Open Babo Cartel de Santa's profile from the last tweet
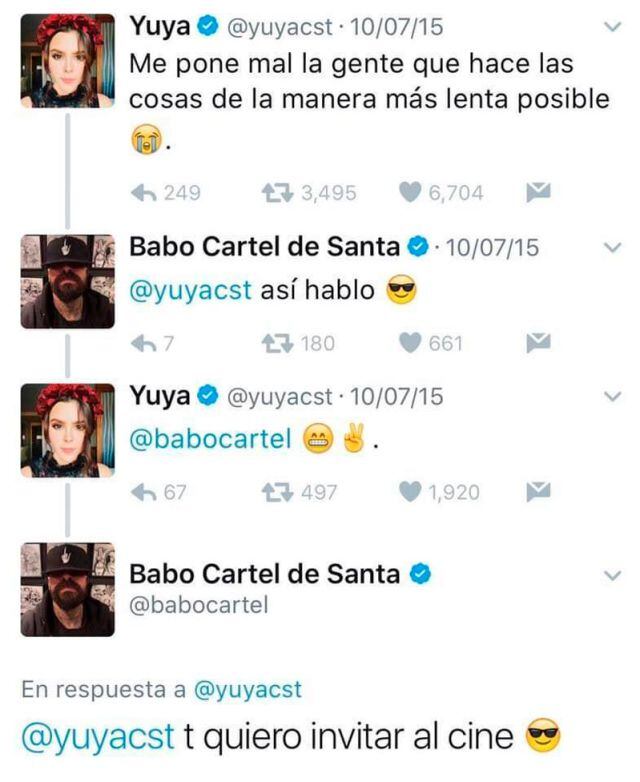 265,575
